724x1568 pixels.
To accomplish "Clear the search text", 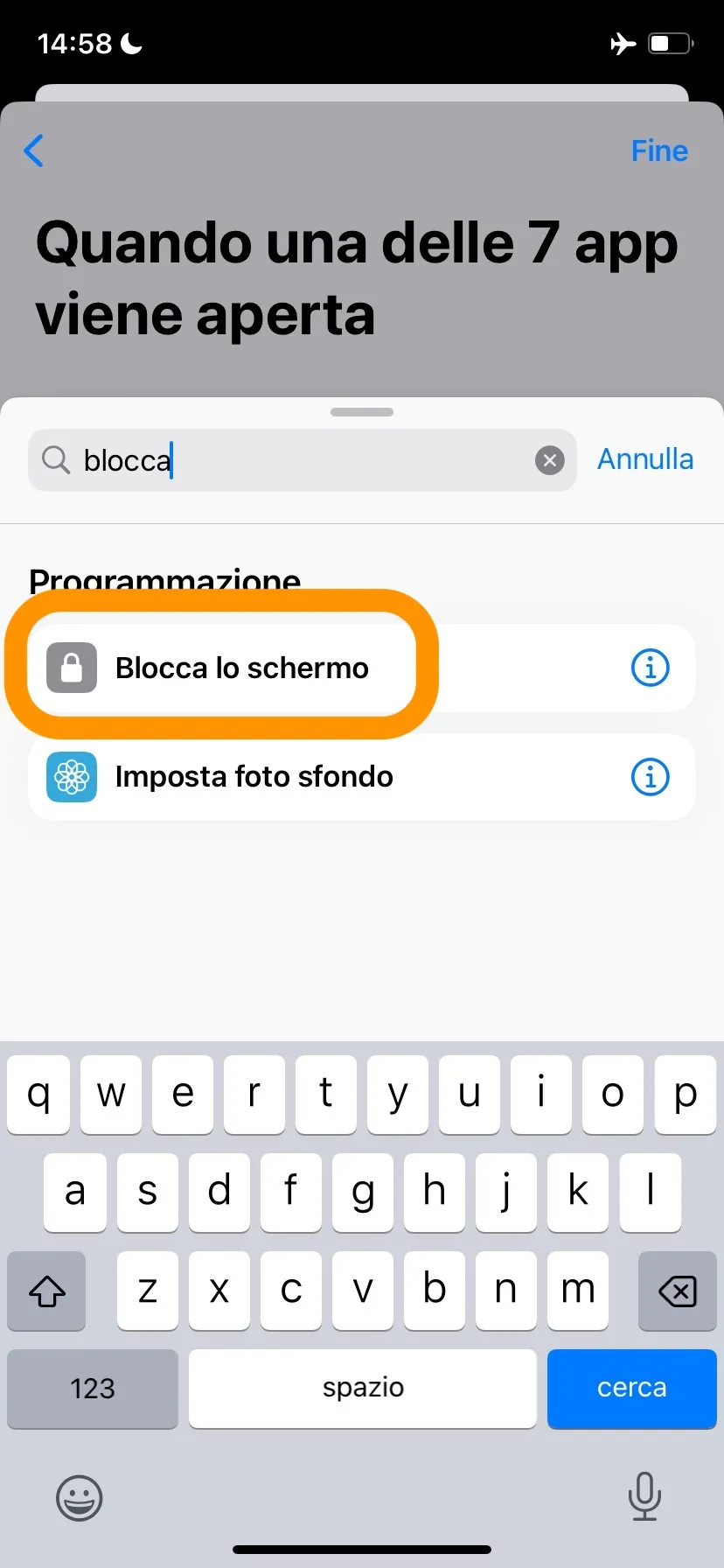I will (x=549, y=460).
